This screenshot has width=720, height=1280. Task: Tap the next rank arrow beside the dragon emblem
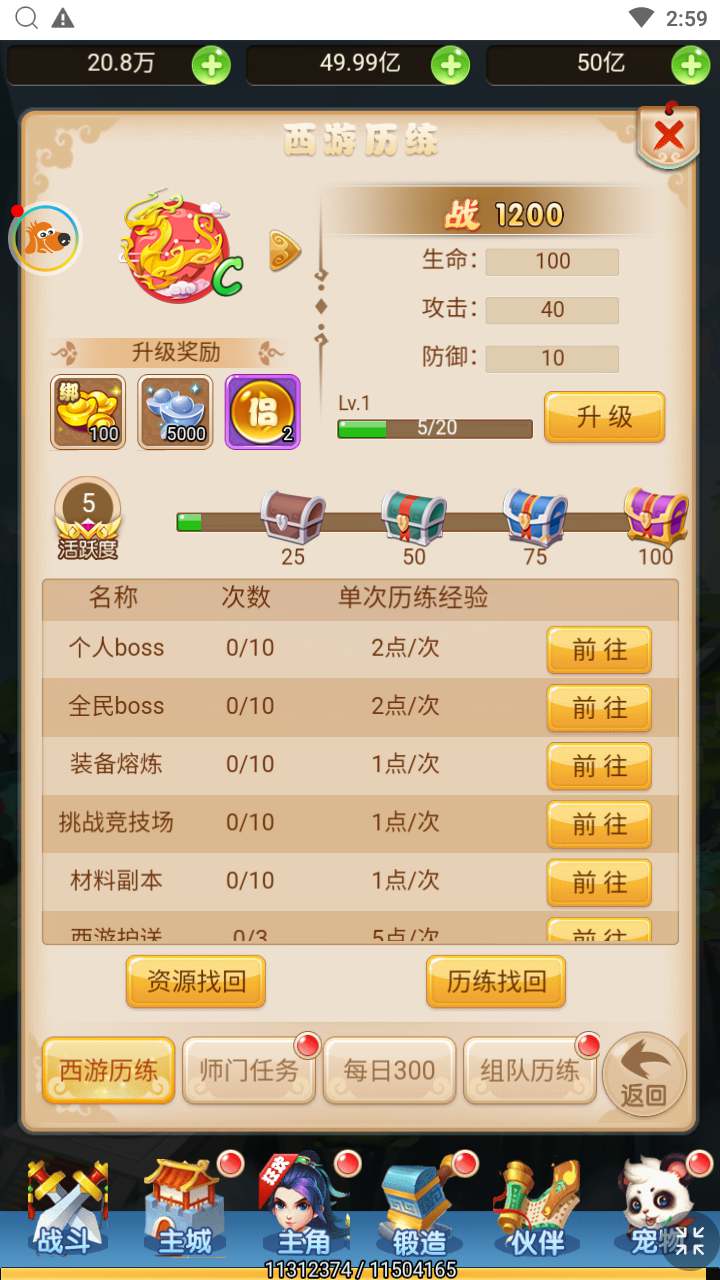pyautogui.click(x=285, y=252)
